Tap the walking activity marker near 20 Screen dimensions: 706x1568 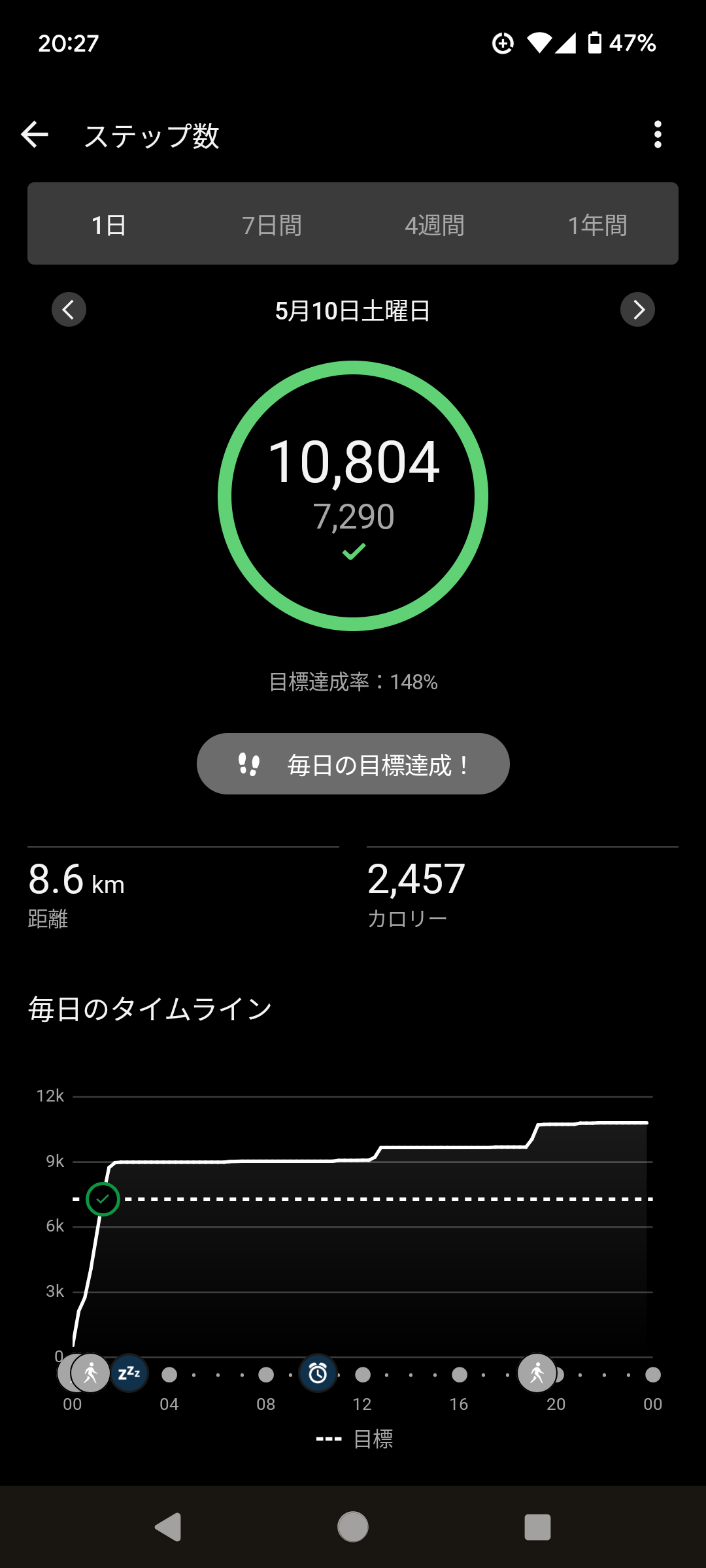pos(537,1373)
